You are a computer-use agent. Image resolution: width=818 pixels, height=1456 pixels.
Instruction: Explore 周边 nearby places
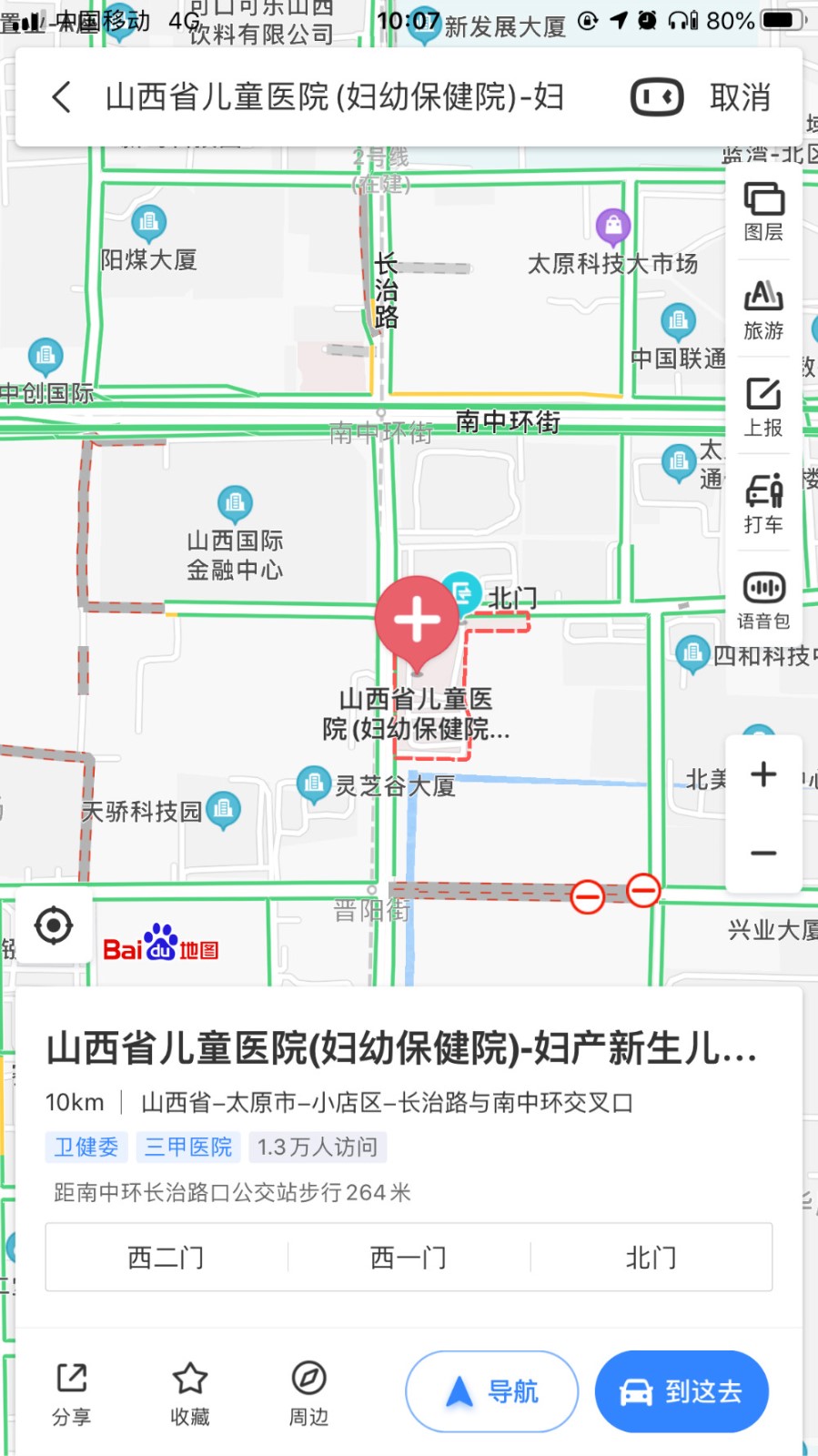tap(308, 1392)
